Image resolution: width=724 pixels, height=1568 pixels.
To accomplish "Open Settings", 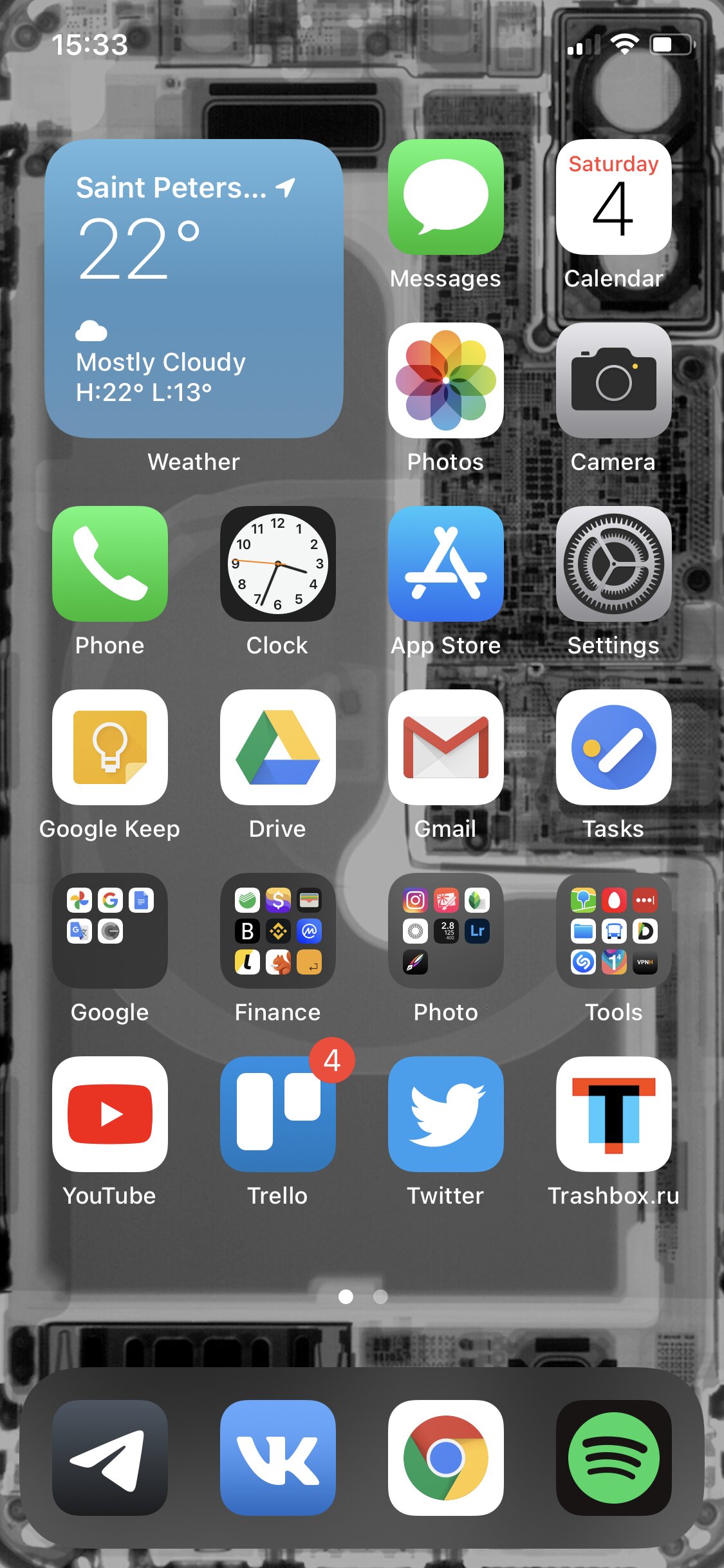I will 614,564.
